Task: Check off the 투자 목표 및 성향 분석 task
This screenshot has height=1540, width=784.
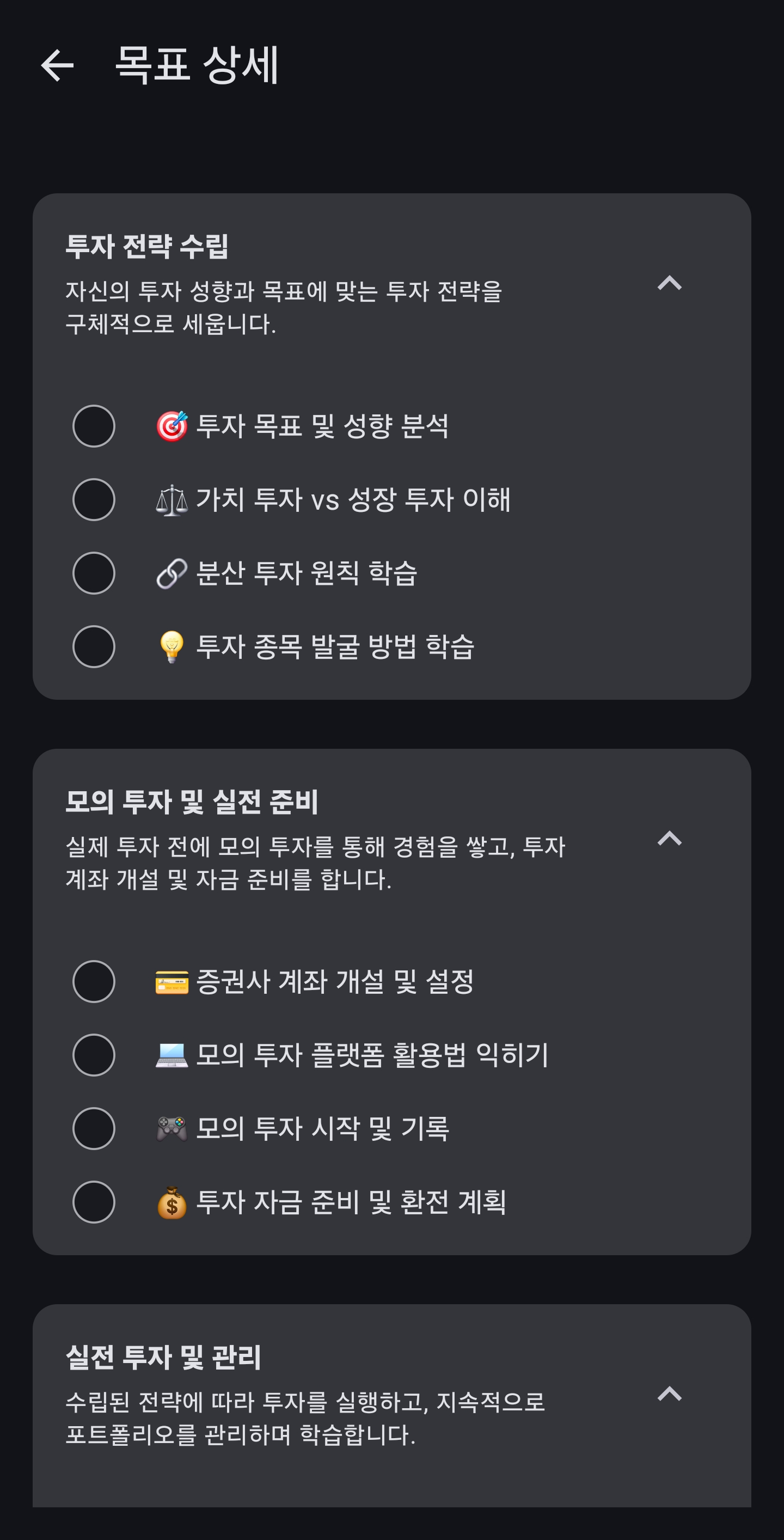Action: 94,426
